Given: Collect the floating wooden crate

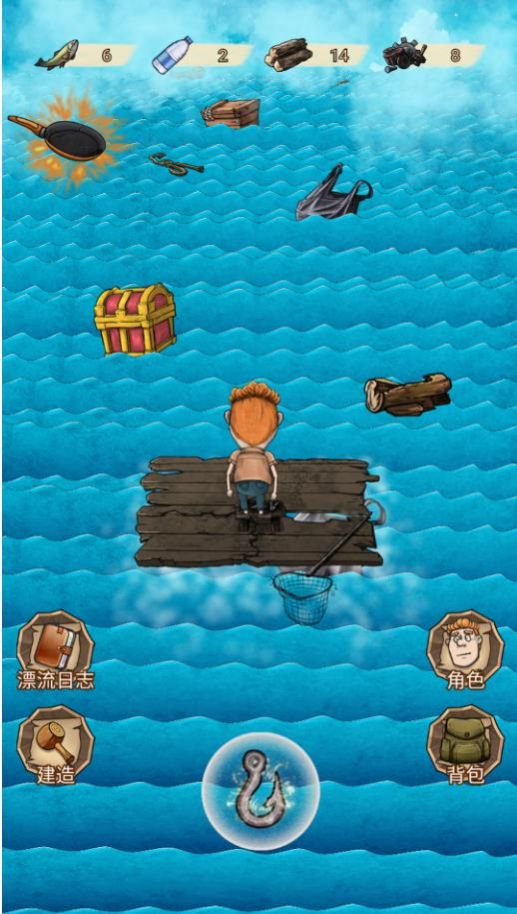Looking at the screenshot, I should pyautogui.click(x=231, y=113).
